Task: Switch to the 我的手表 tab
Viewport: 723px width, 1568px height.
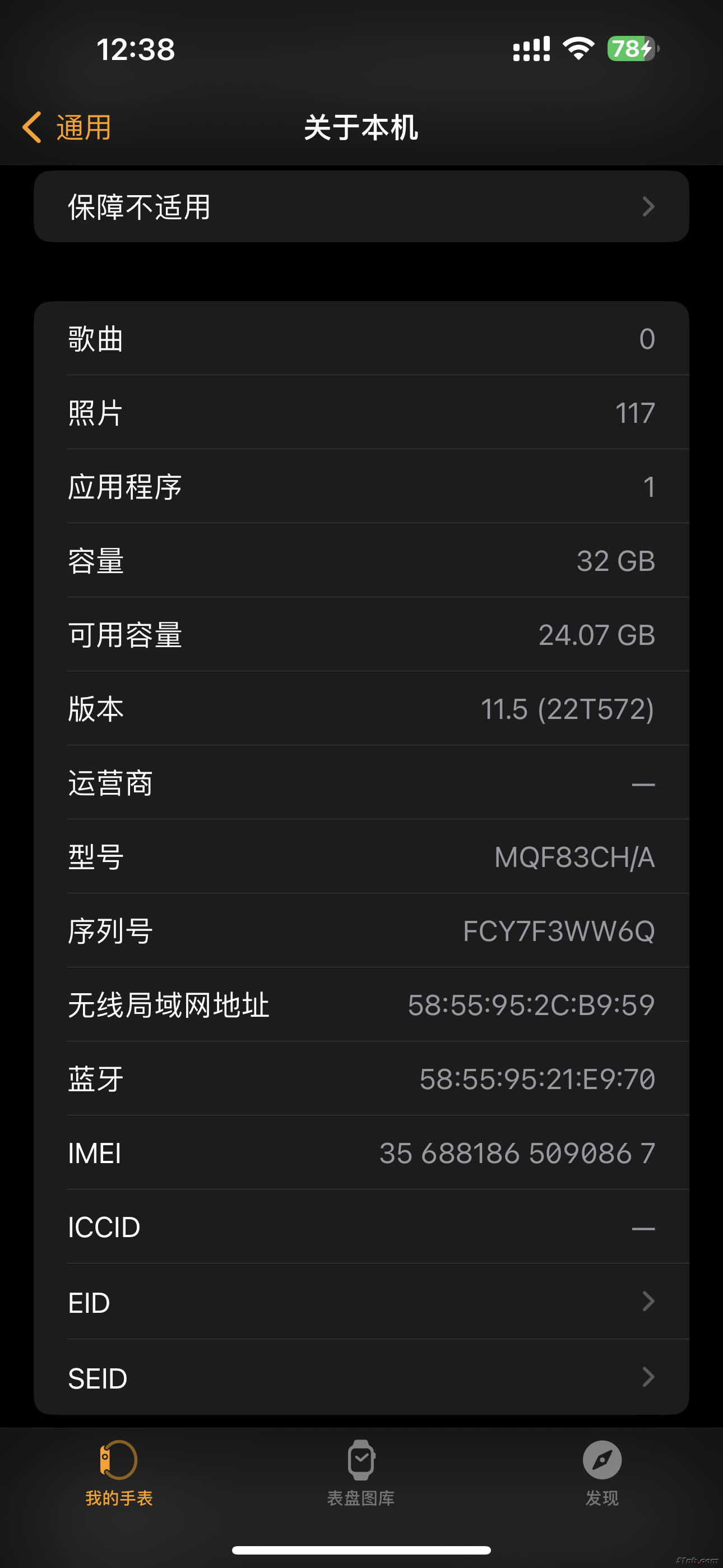Action: (119, 1471)
